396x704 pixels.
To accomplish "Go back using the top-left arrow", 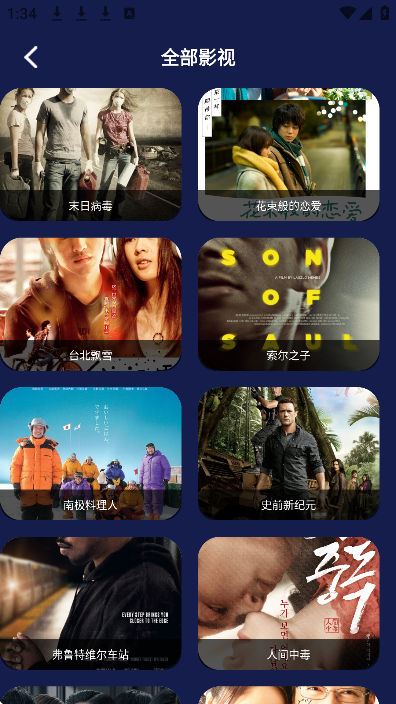I will pyautogui.click(x=31, y=57).
